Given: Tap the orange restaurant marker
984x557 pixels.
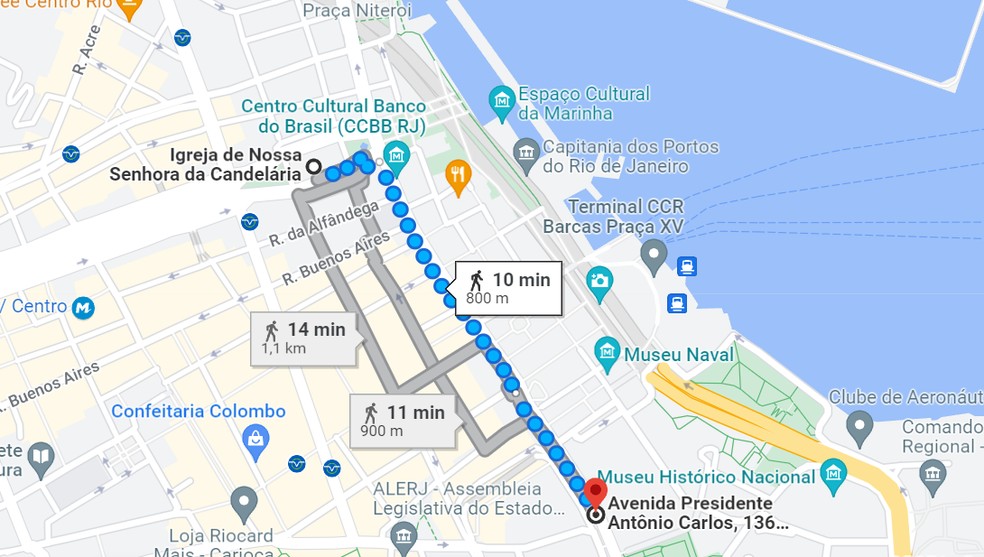Looking at the screenshot, I should pyautogui.click(x=458, y=175).
